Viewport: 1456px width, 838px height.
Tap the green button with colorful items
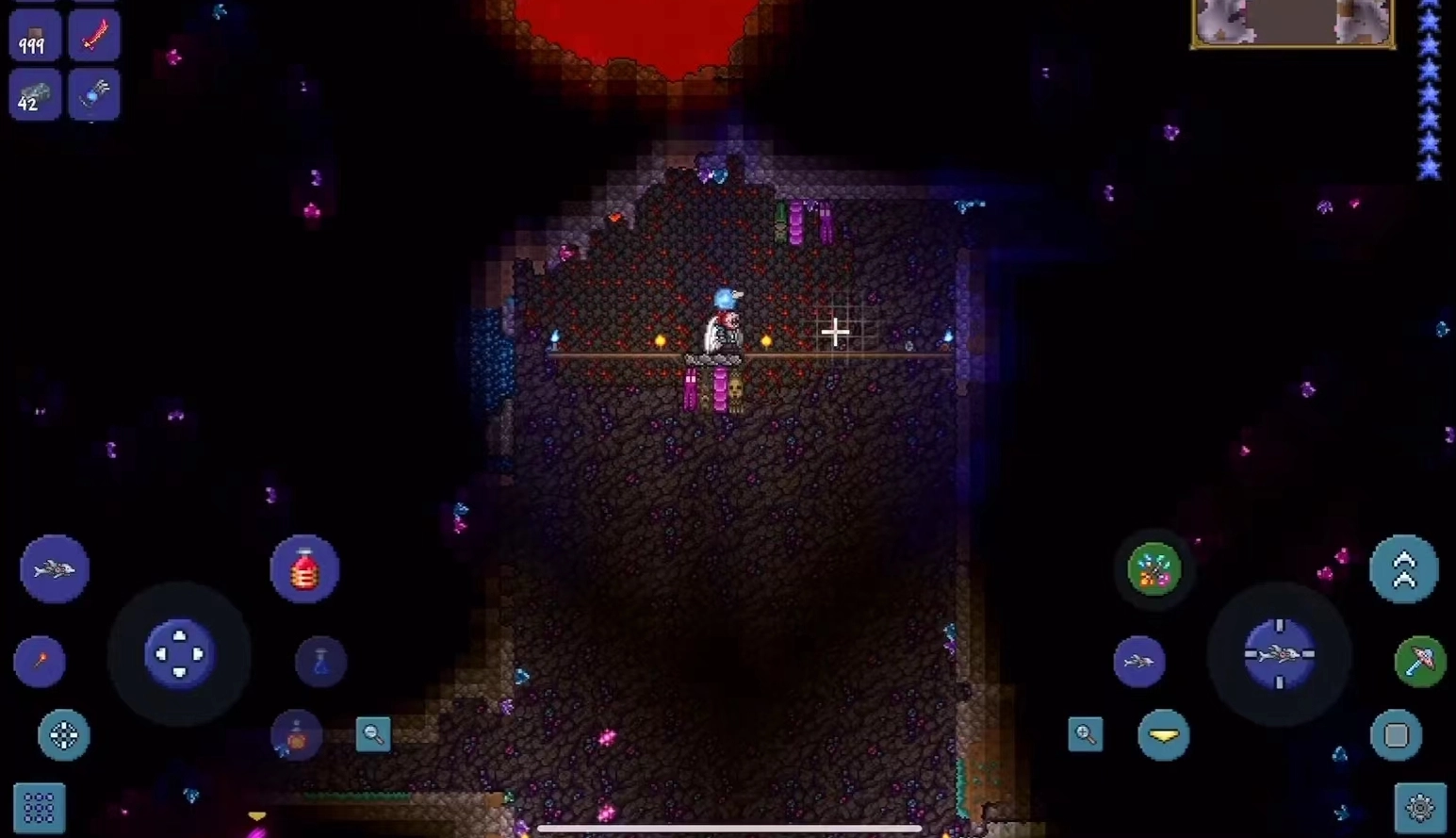1154,569
